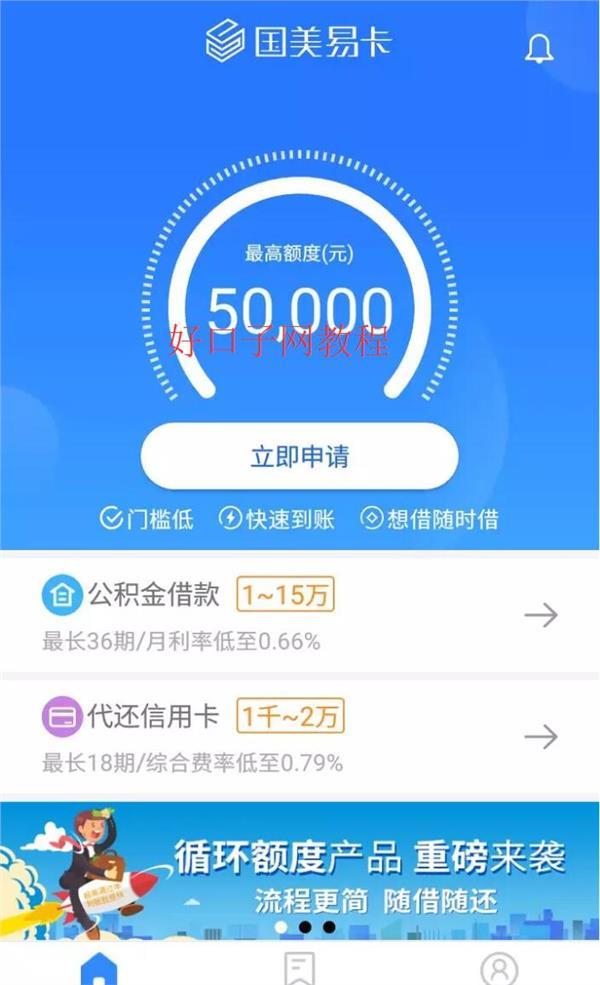The width and height of the screenshot is (600, 985).
Task: Open the 代还信用卡 loan row
Action: click(x=300, y=737)
